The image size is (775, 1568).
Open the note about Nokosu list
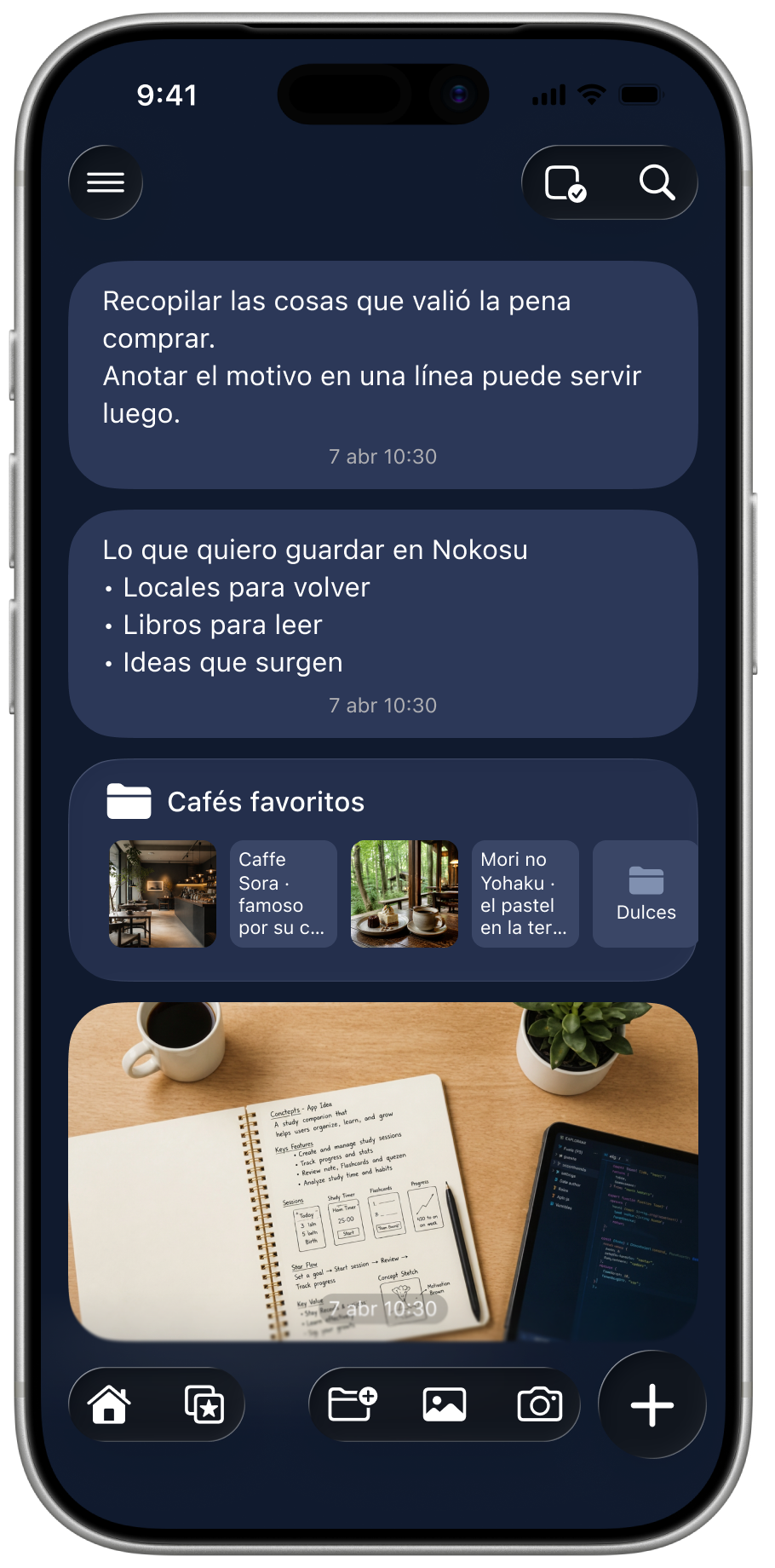pos(383,624)
